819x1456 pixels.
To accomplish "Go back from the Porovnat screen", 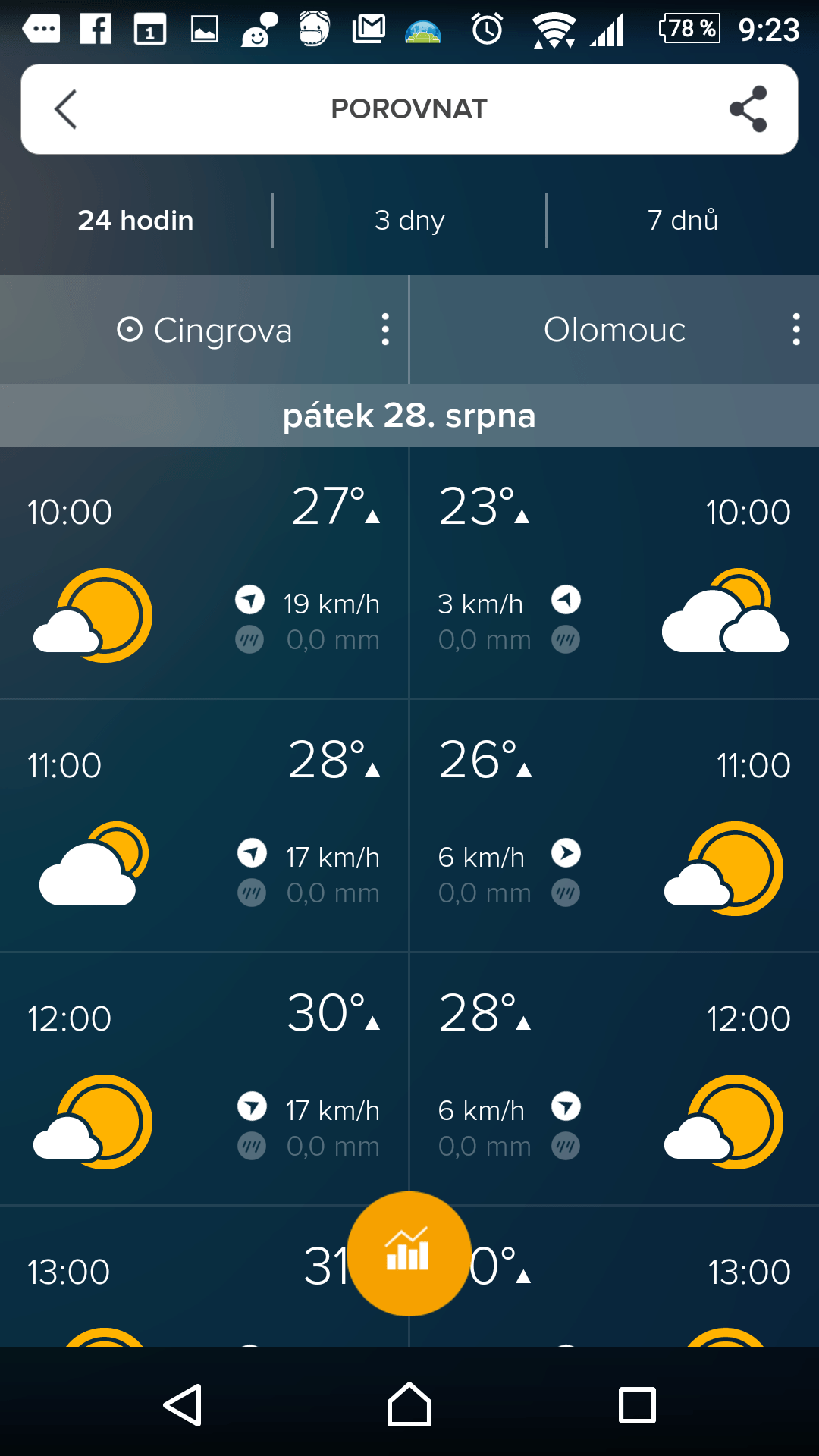I will [66, 109].
